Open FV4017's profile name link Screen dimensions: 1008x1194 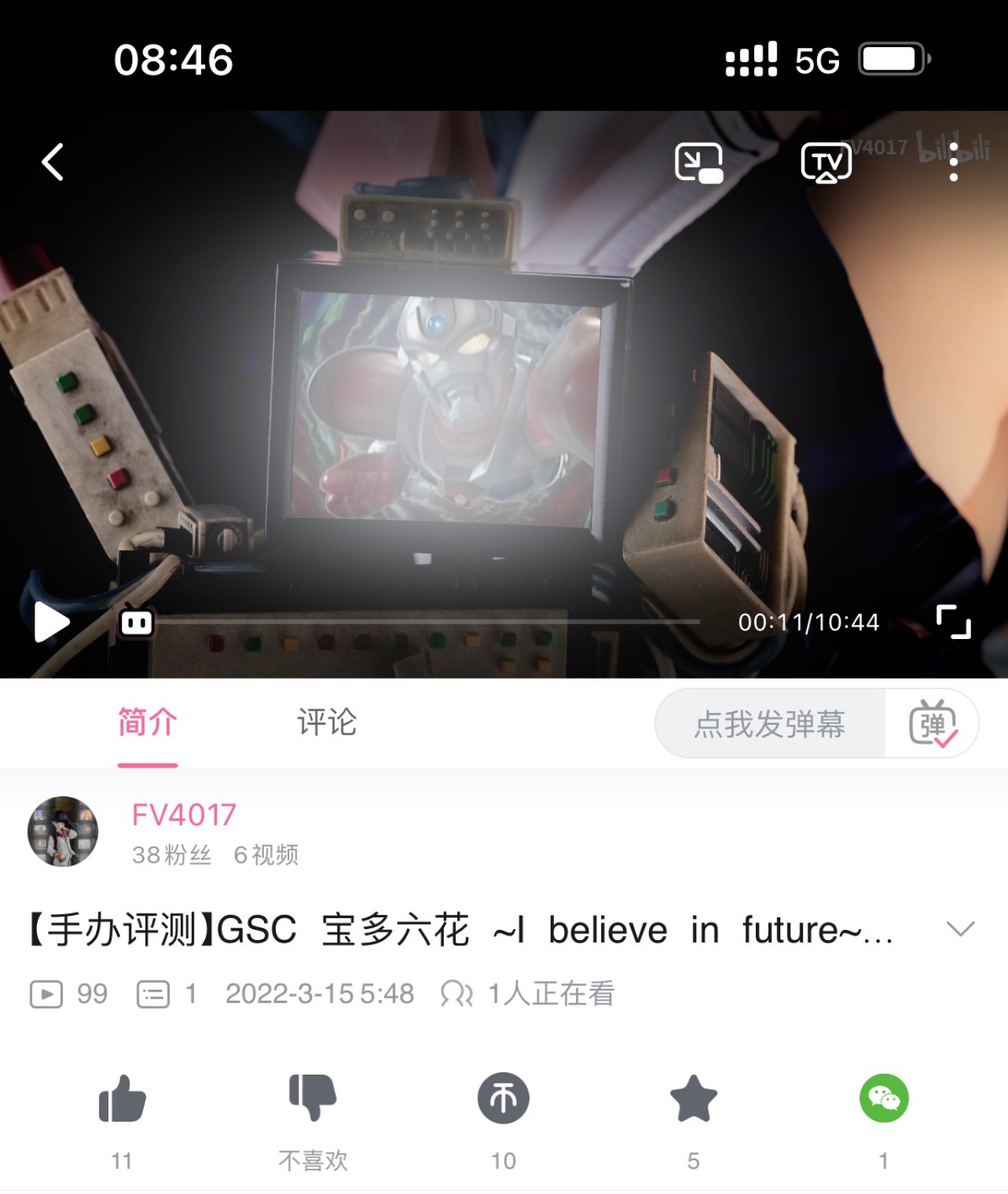184,815
